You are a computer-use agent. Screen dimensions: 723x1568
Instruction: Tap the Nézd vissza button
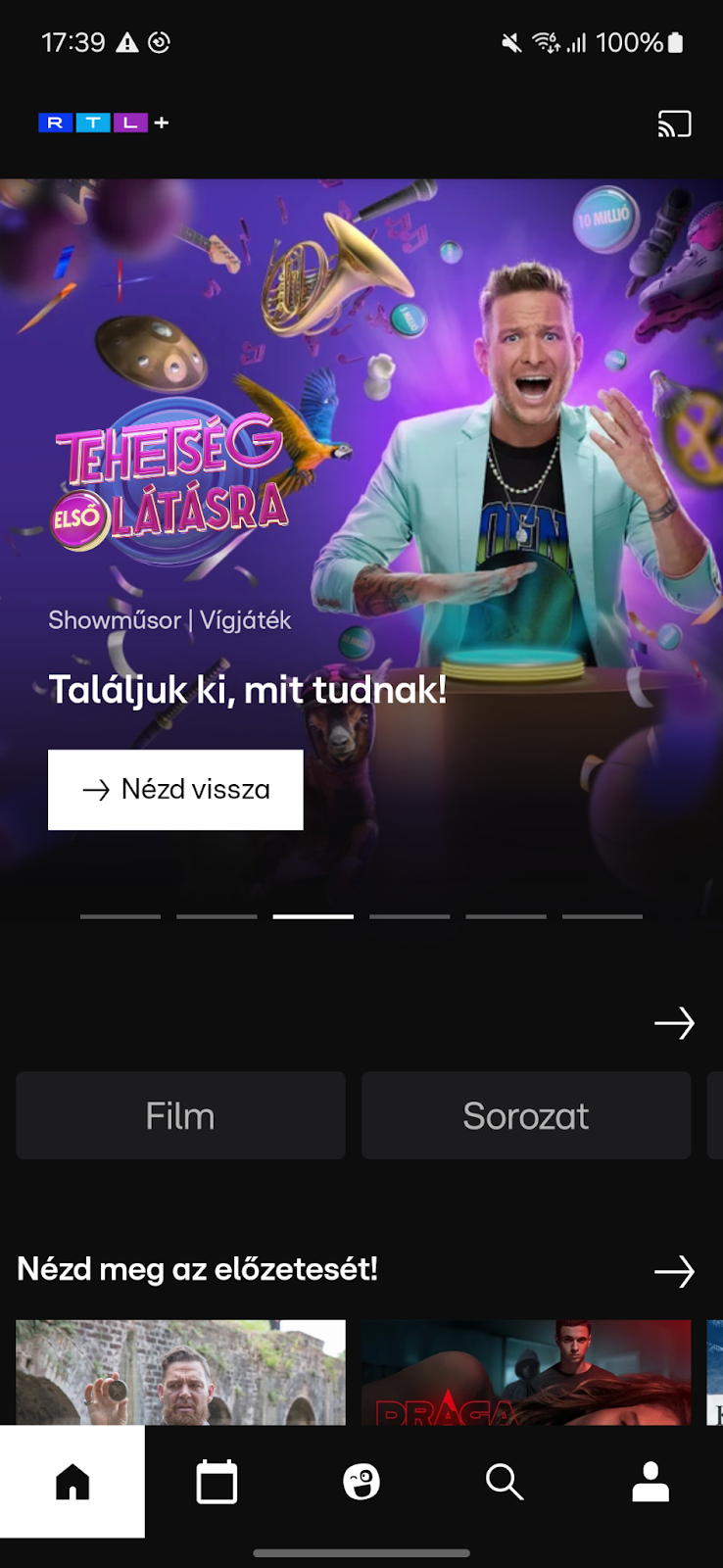coord(175,790)
